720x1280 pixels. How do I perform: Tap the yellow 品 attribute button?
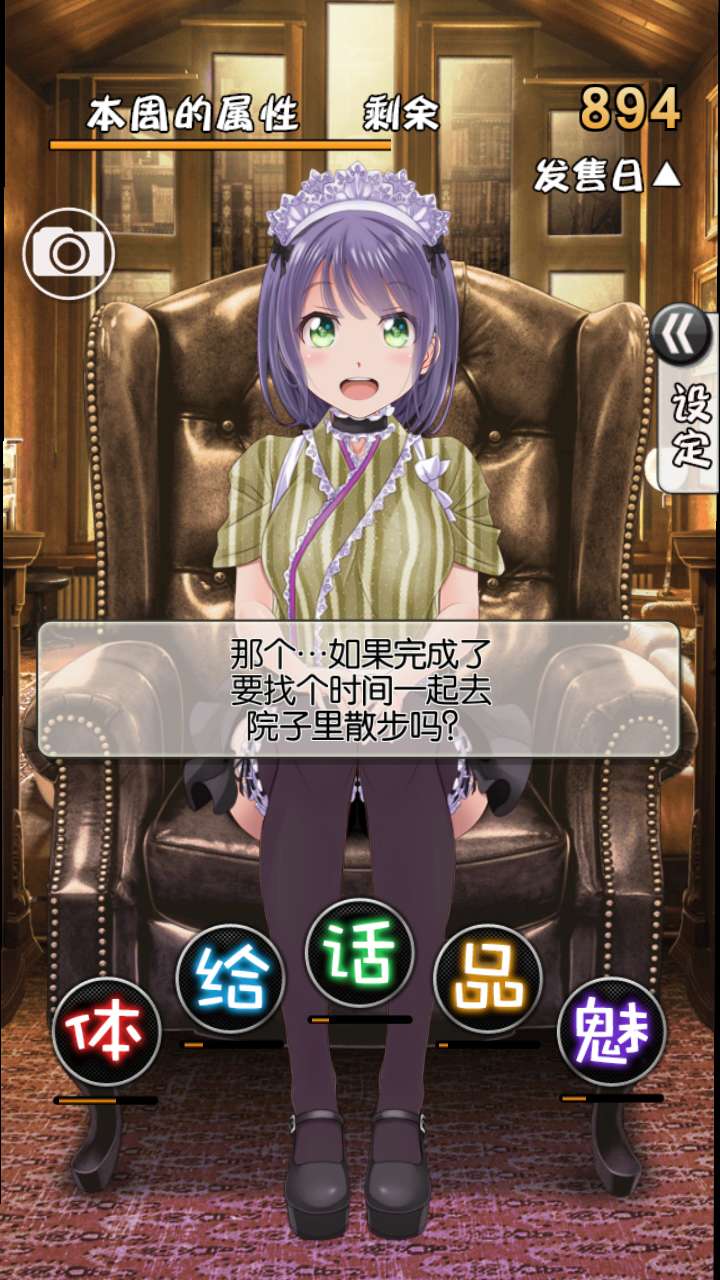click(488, 977)
